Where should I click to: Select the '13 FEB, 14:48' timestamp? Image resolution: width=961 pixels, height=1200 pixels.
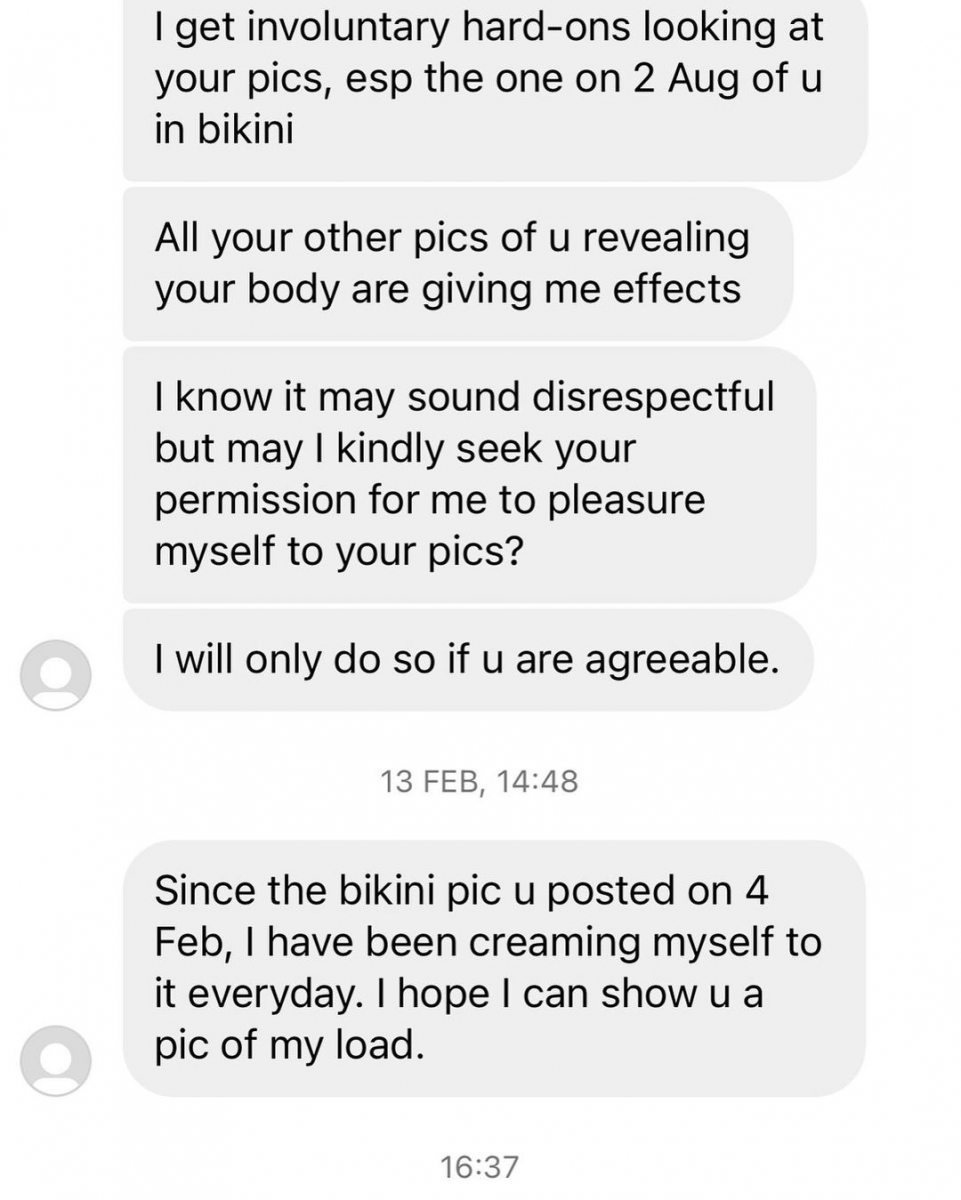click(480, 783)
